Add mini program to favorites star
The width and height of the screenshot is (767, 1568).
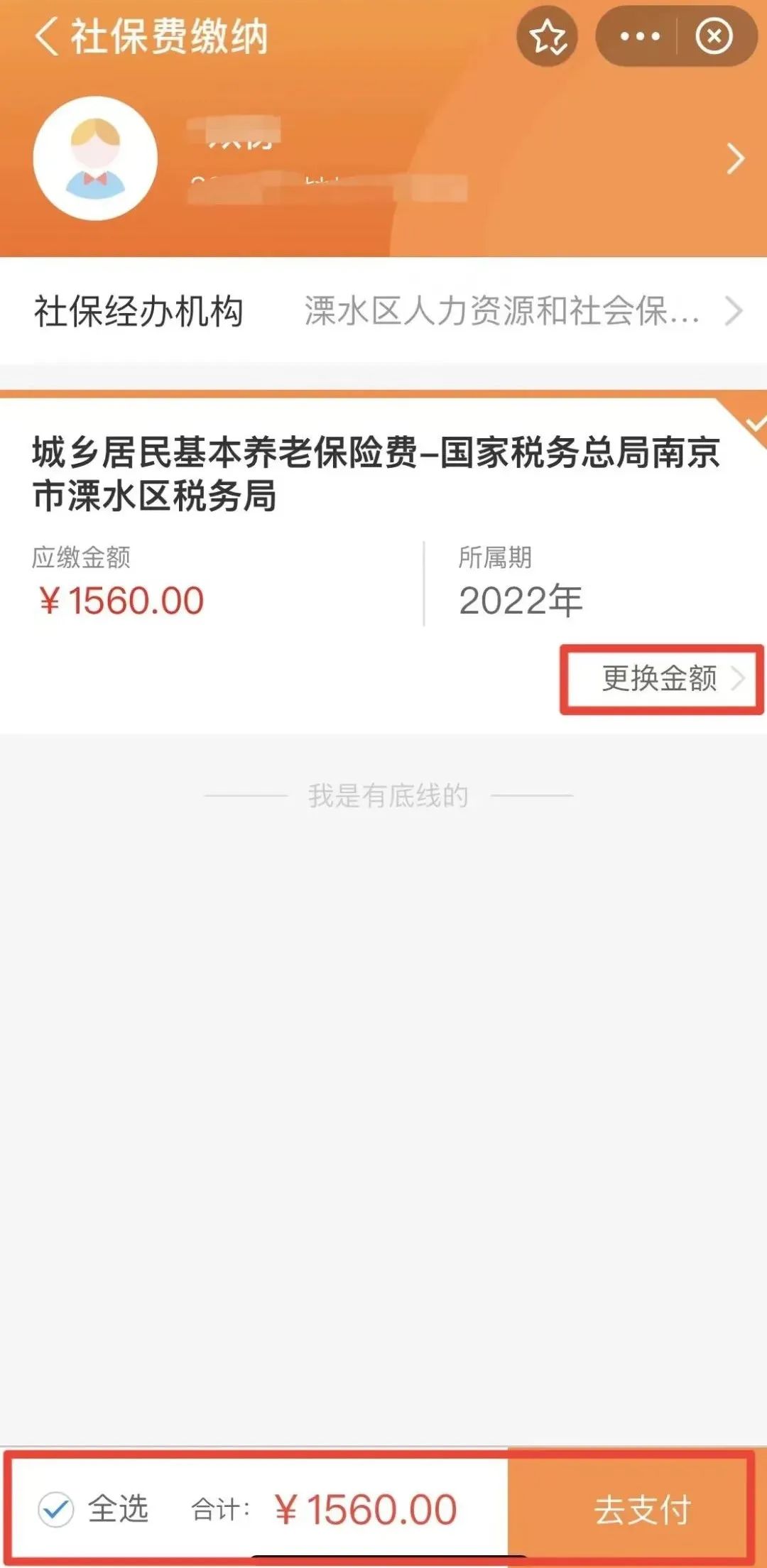click(x=547, y=36)
